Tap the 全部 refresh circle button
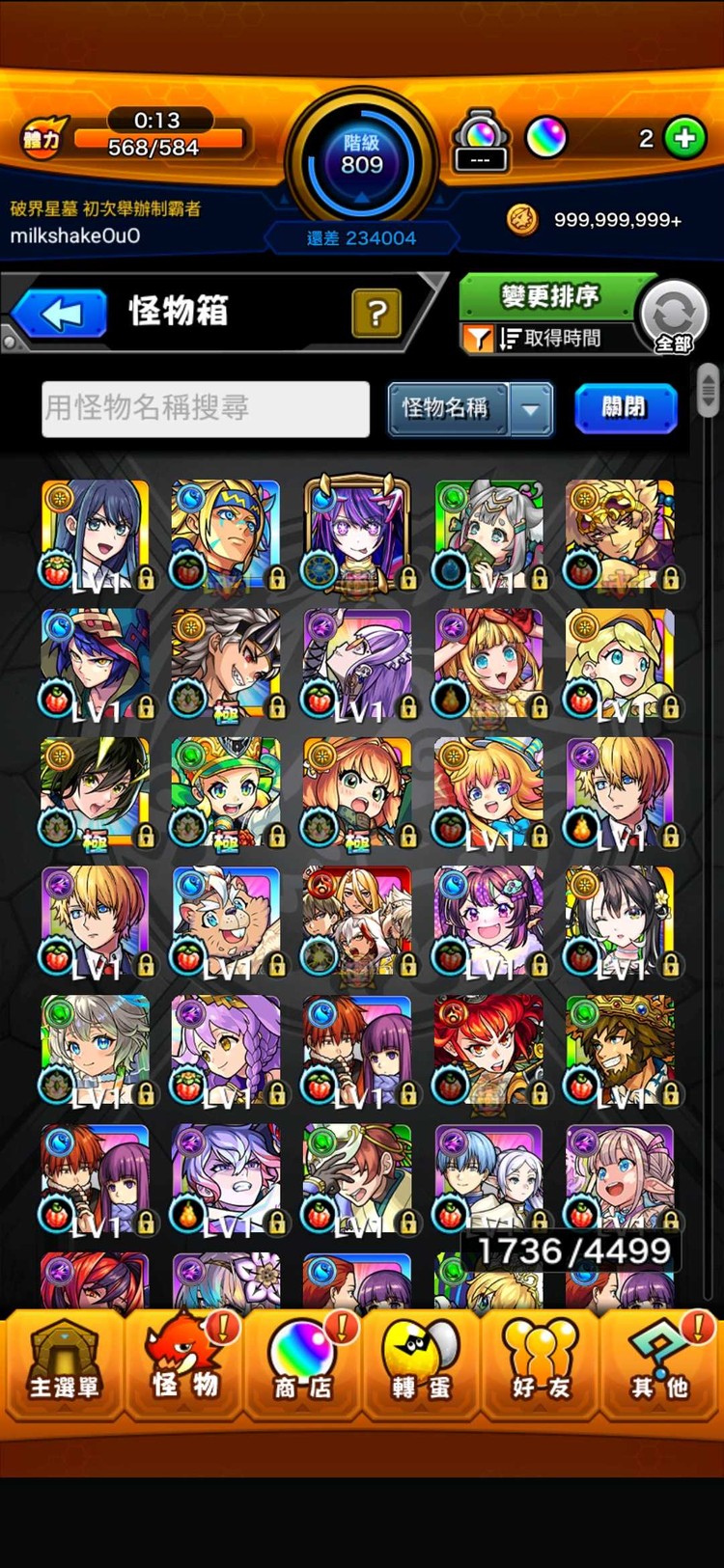 click(673, 316)
